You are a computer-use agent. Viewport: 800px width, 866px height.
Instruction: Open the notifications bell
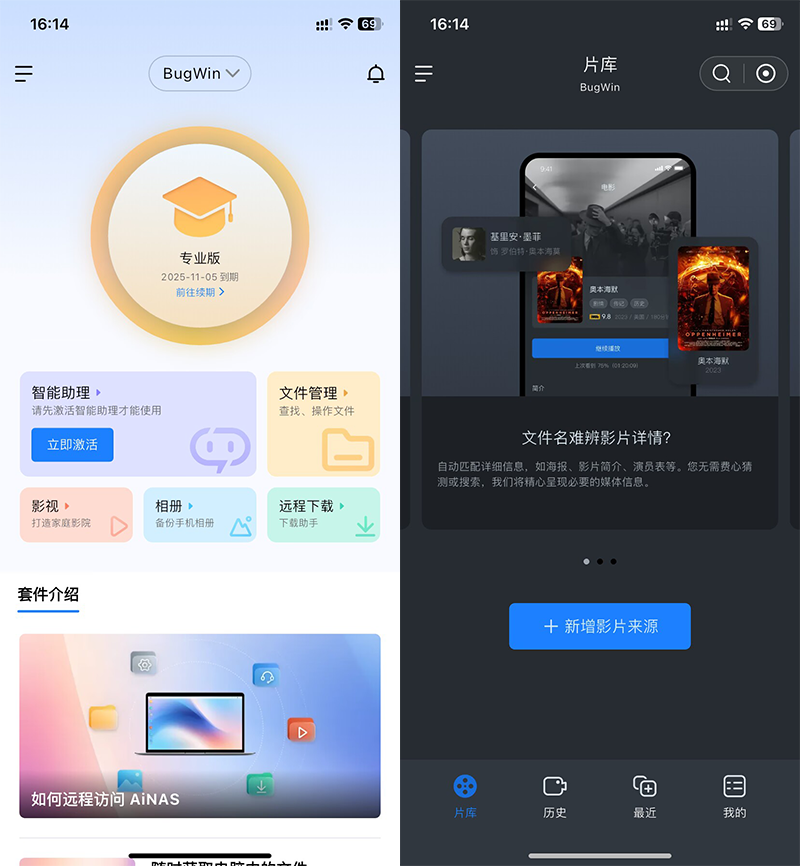(x=376, y=74)
